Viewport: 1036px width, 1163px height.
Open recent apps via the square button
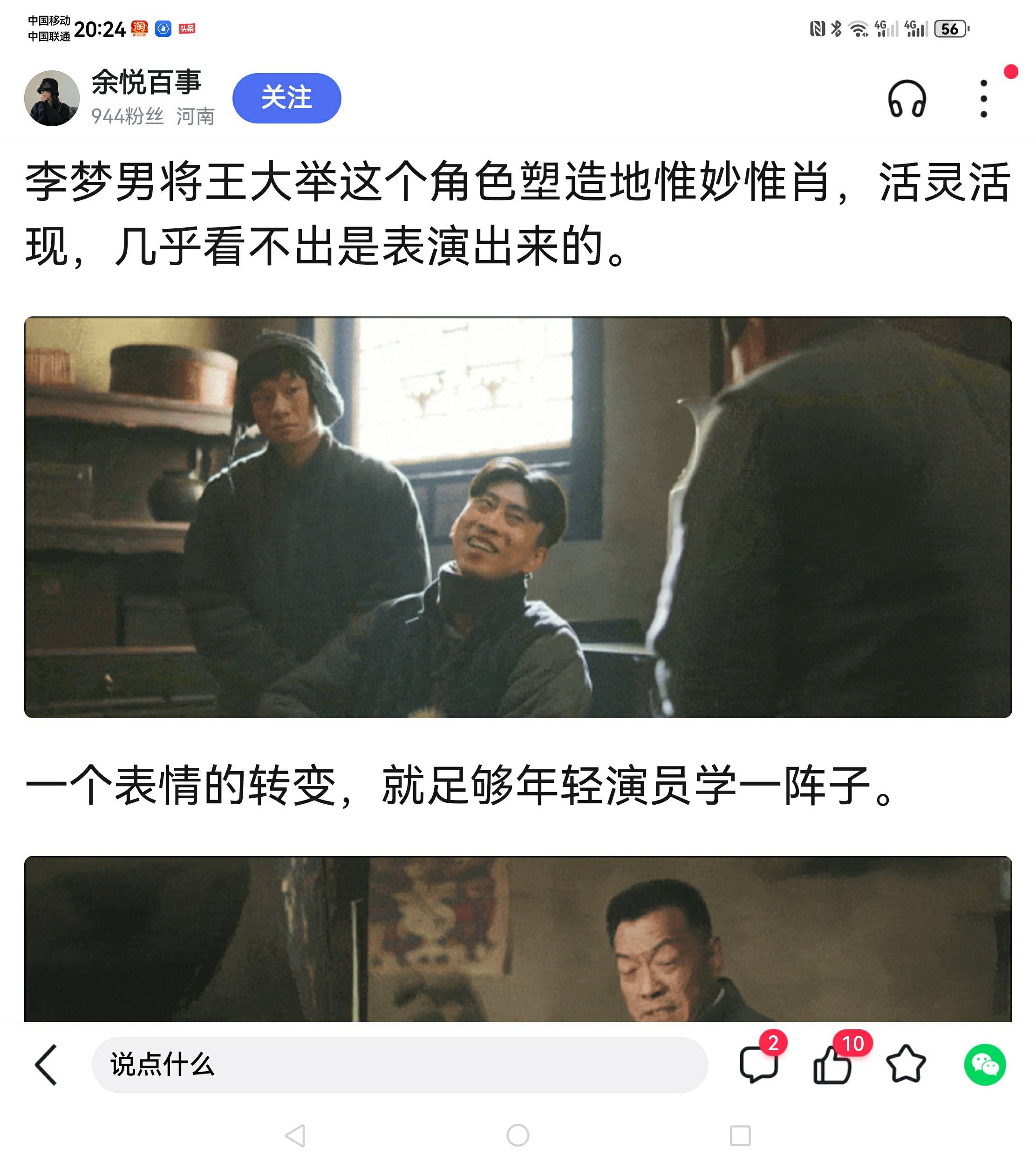coord(740,1135)
